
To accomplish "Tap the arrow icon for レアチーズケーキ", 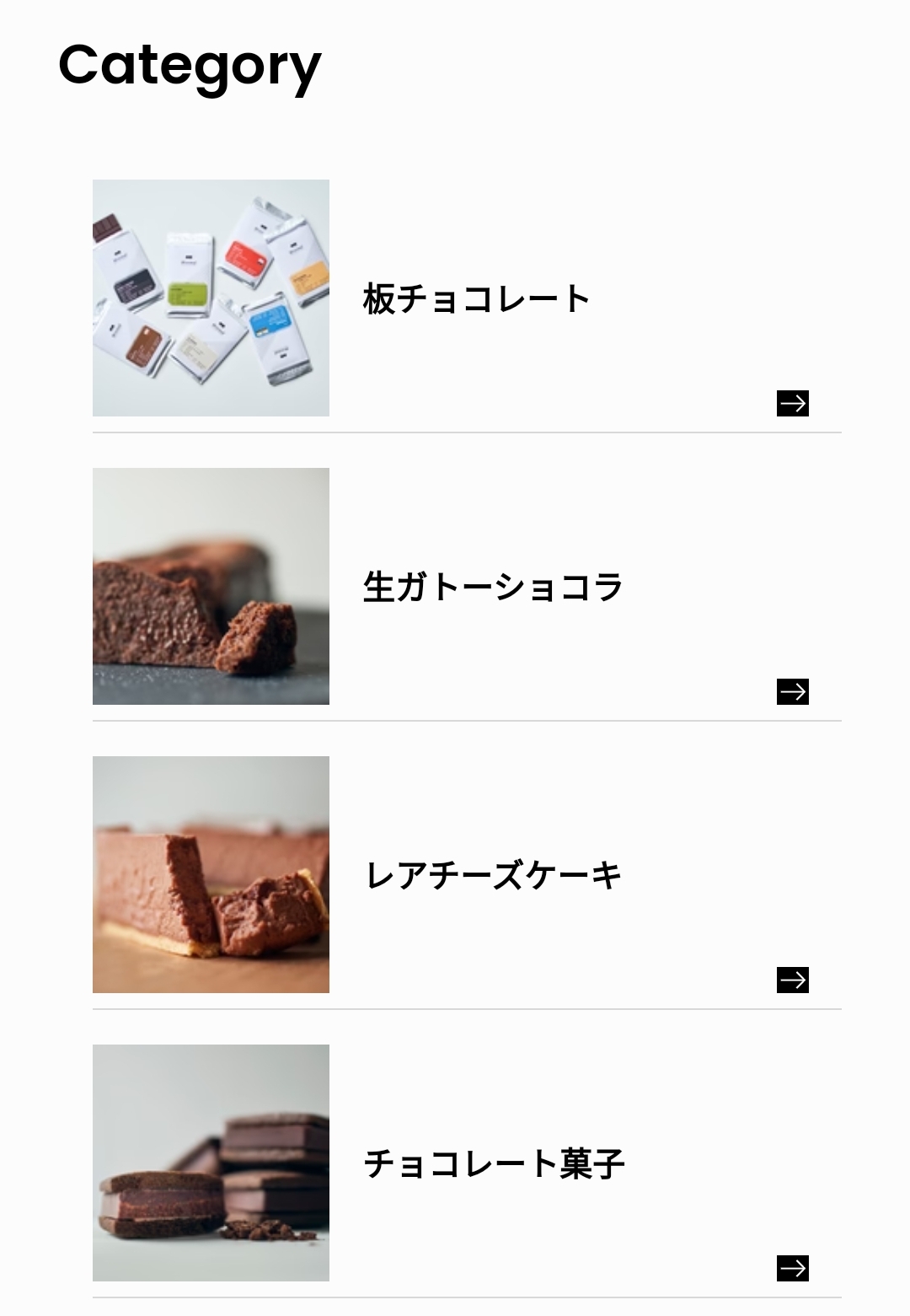I will 792,980.
